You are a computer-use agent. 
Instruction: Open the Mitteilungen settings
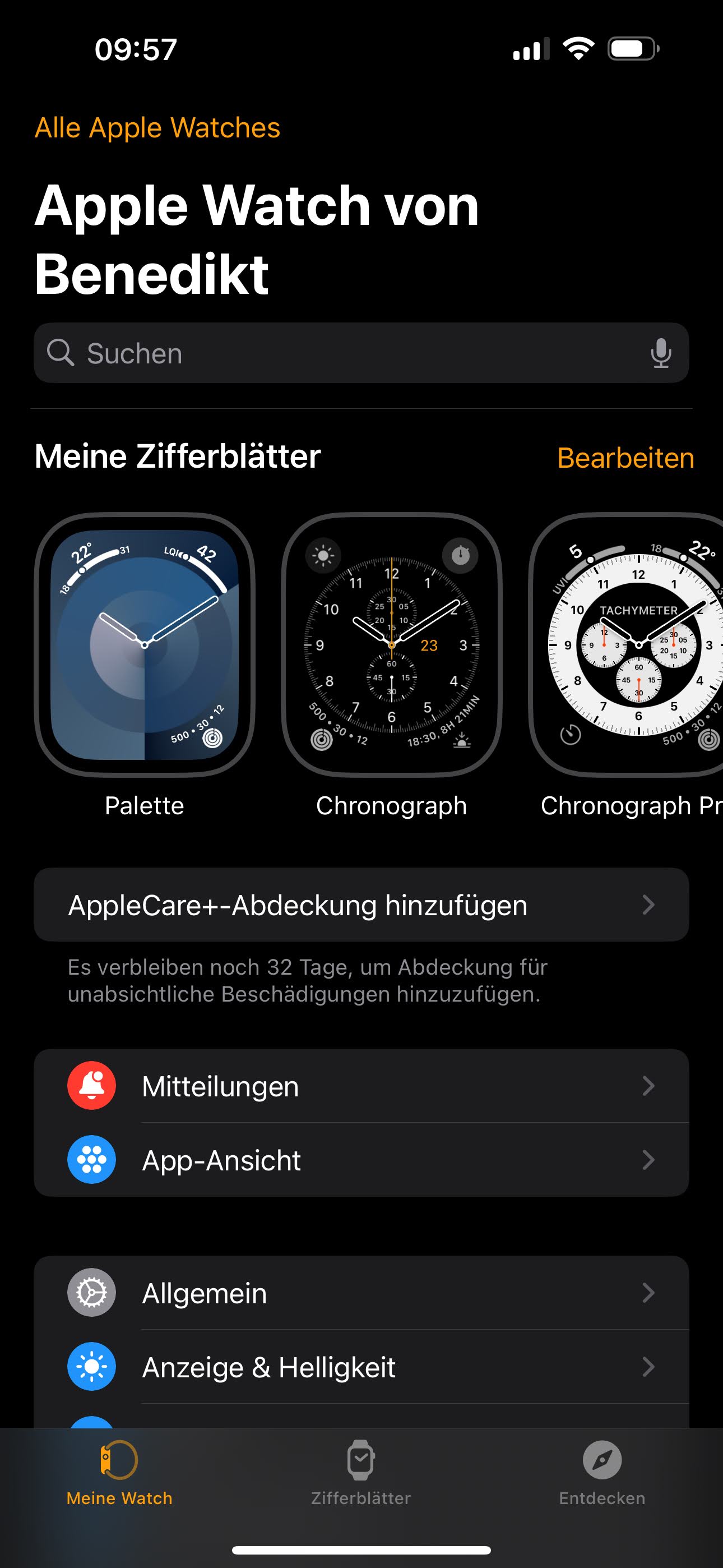(x=361, y=1086)
